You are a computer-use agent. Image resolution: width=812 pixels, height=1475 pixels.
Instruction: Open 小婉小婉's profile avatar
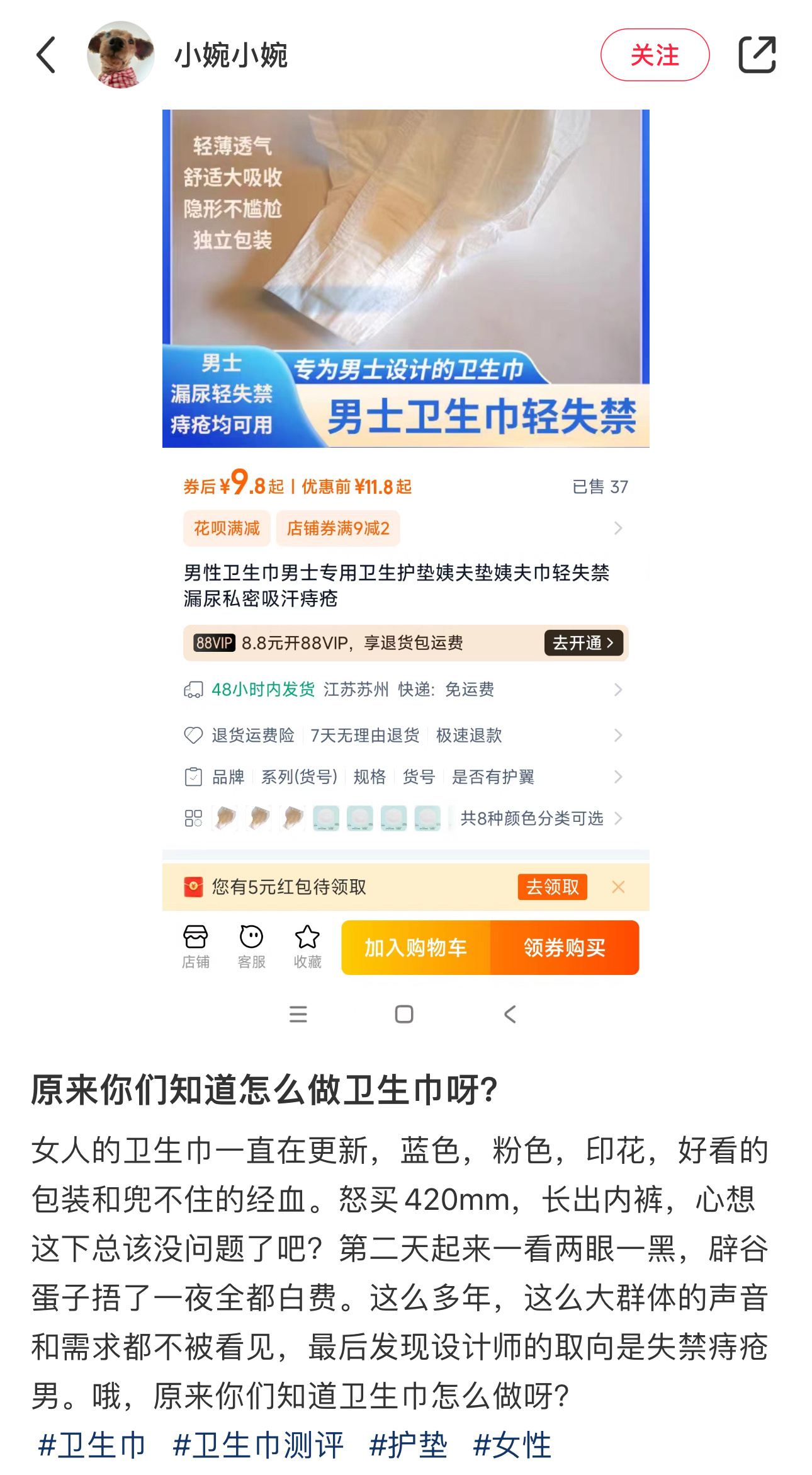click(120, 55)
